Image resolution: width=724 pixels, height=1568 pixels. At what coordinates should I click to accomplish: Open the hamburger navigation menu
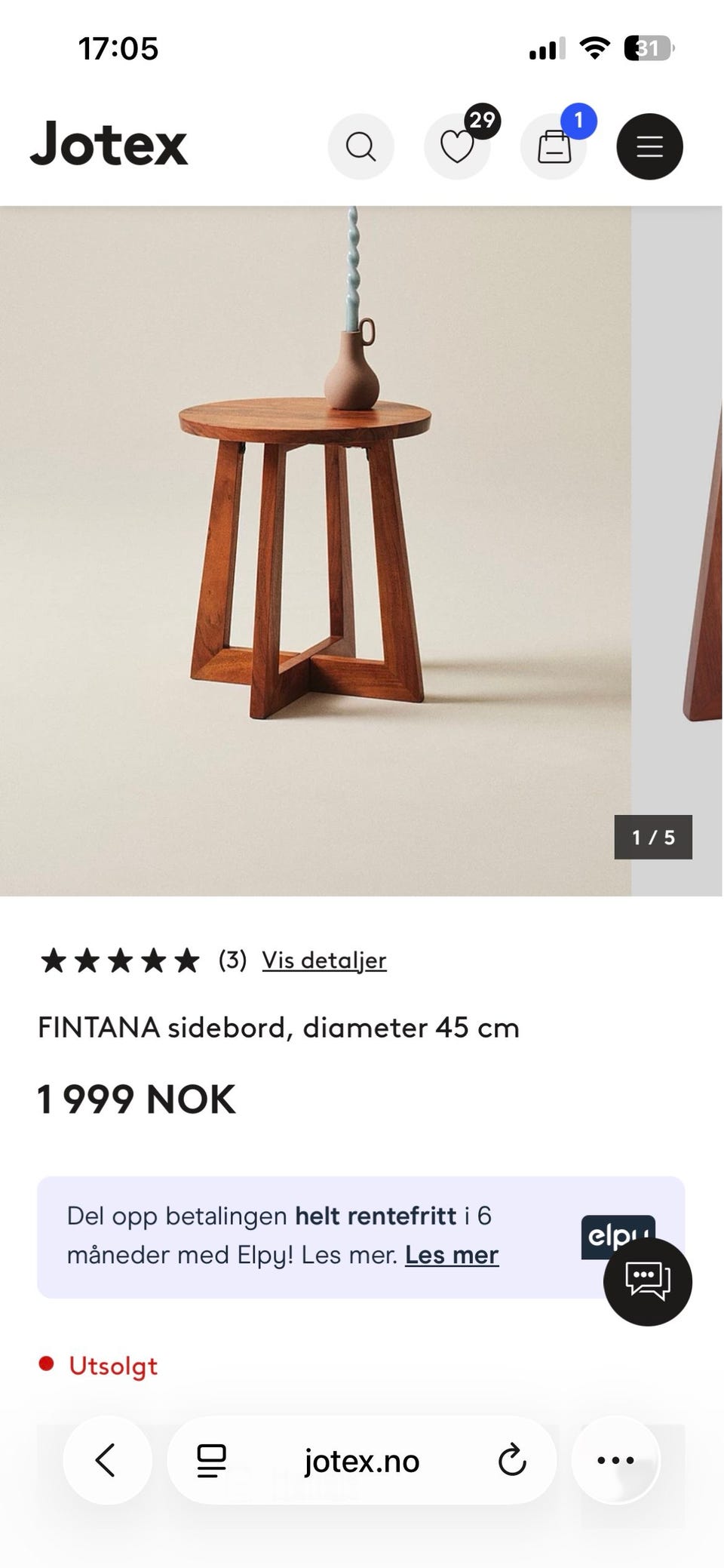[x=649, y=146]
